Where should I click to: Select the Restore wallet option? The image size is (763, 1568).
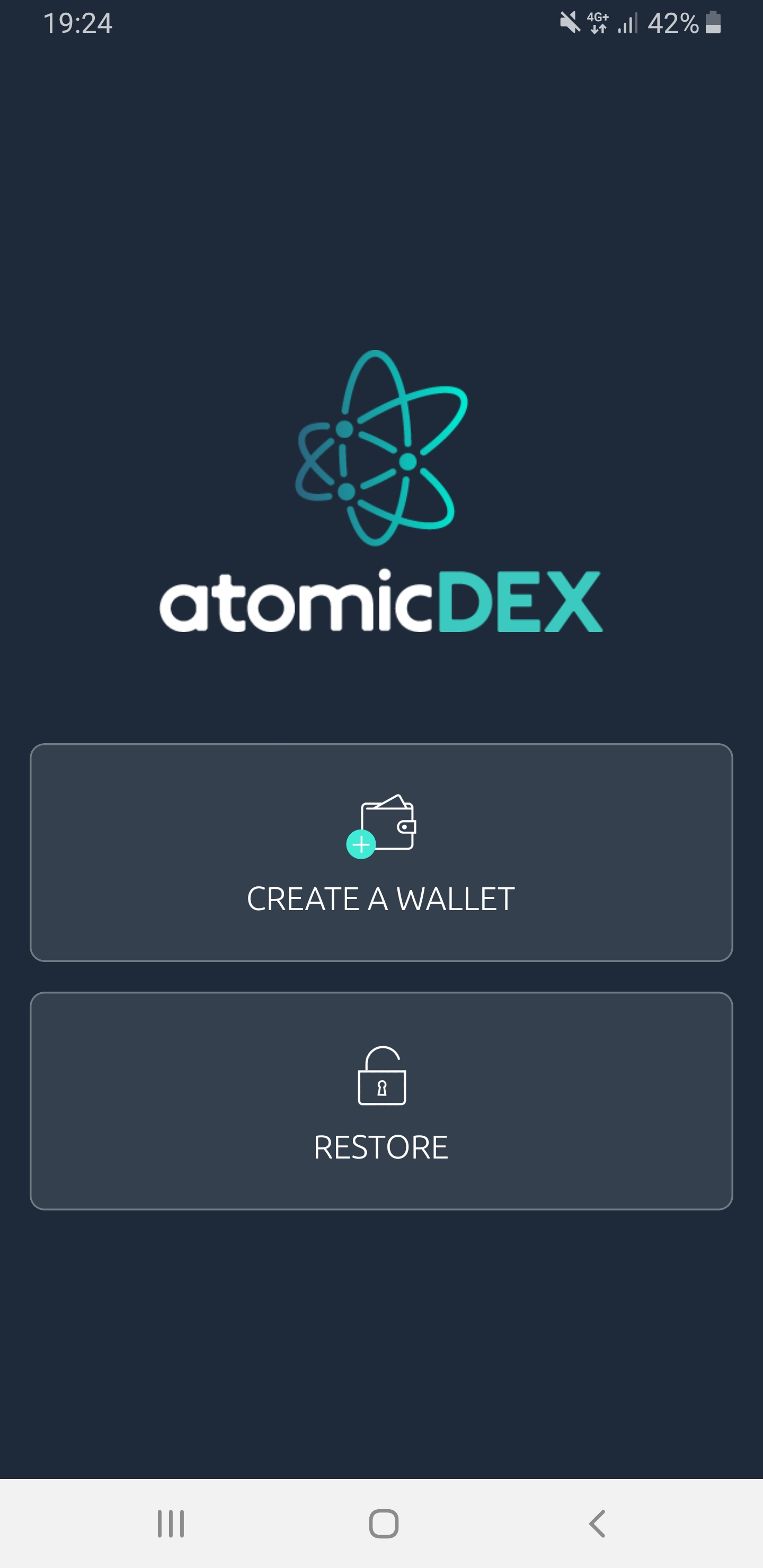point(381,1101)
